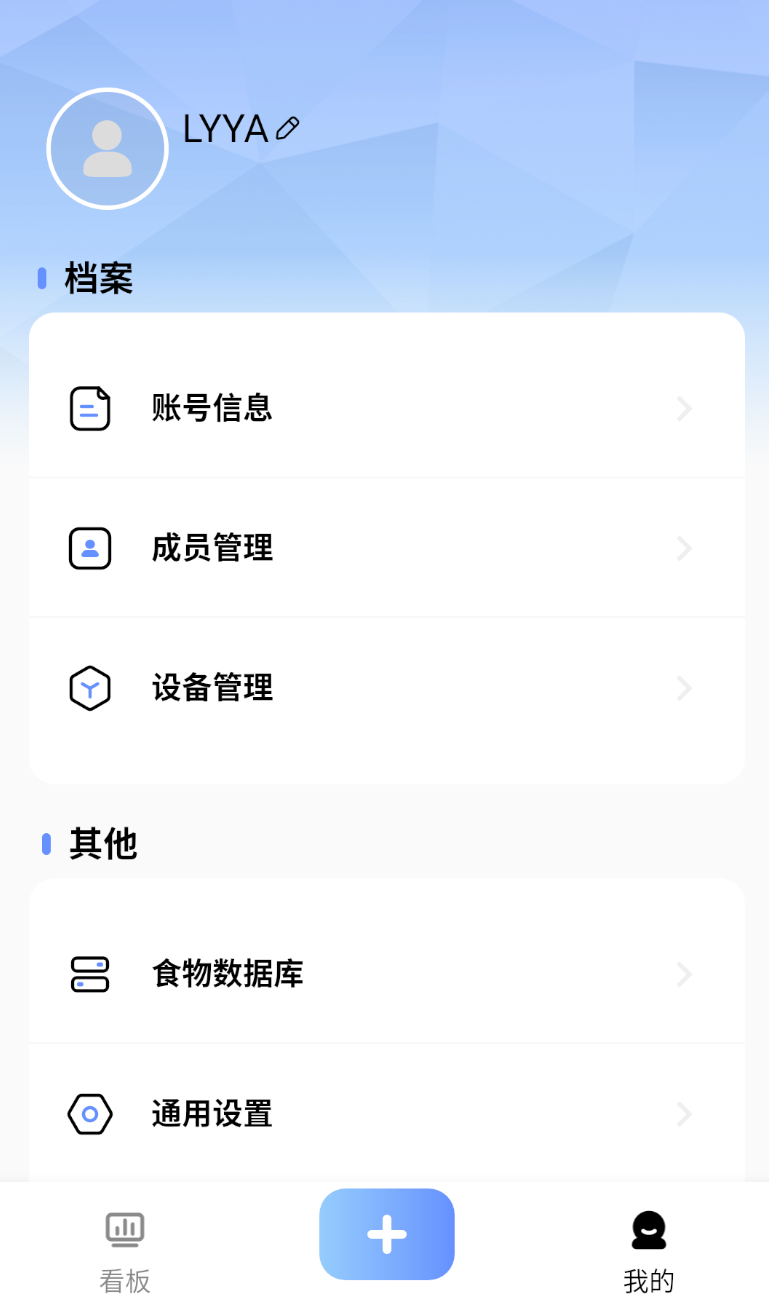Go to 设备管理 device management

(x=387, y=688)
